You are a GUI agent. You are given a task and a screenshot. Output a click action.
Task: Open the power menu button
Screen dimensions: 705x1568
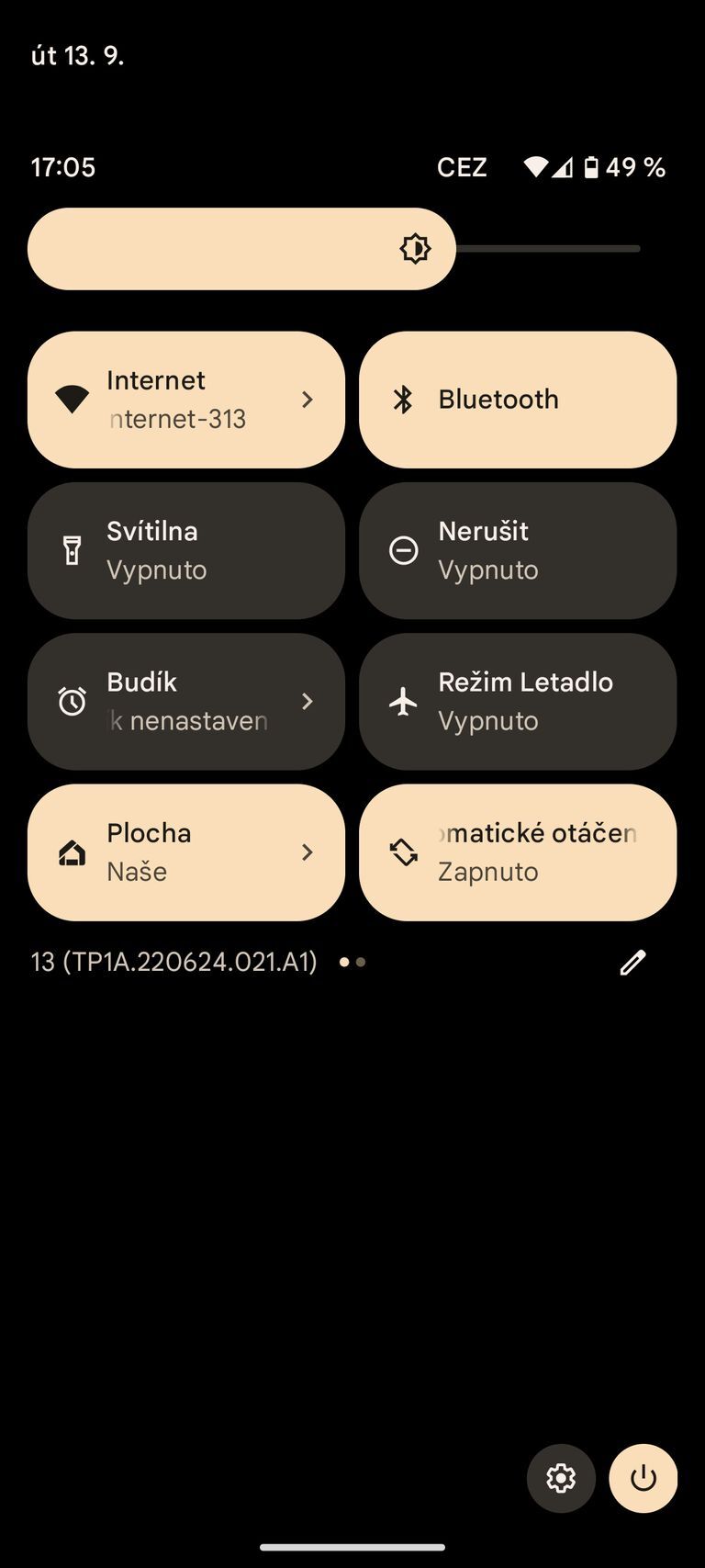pyautogui.click(x=643, y=1479)
